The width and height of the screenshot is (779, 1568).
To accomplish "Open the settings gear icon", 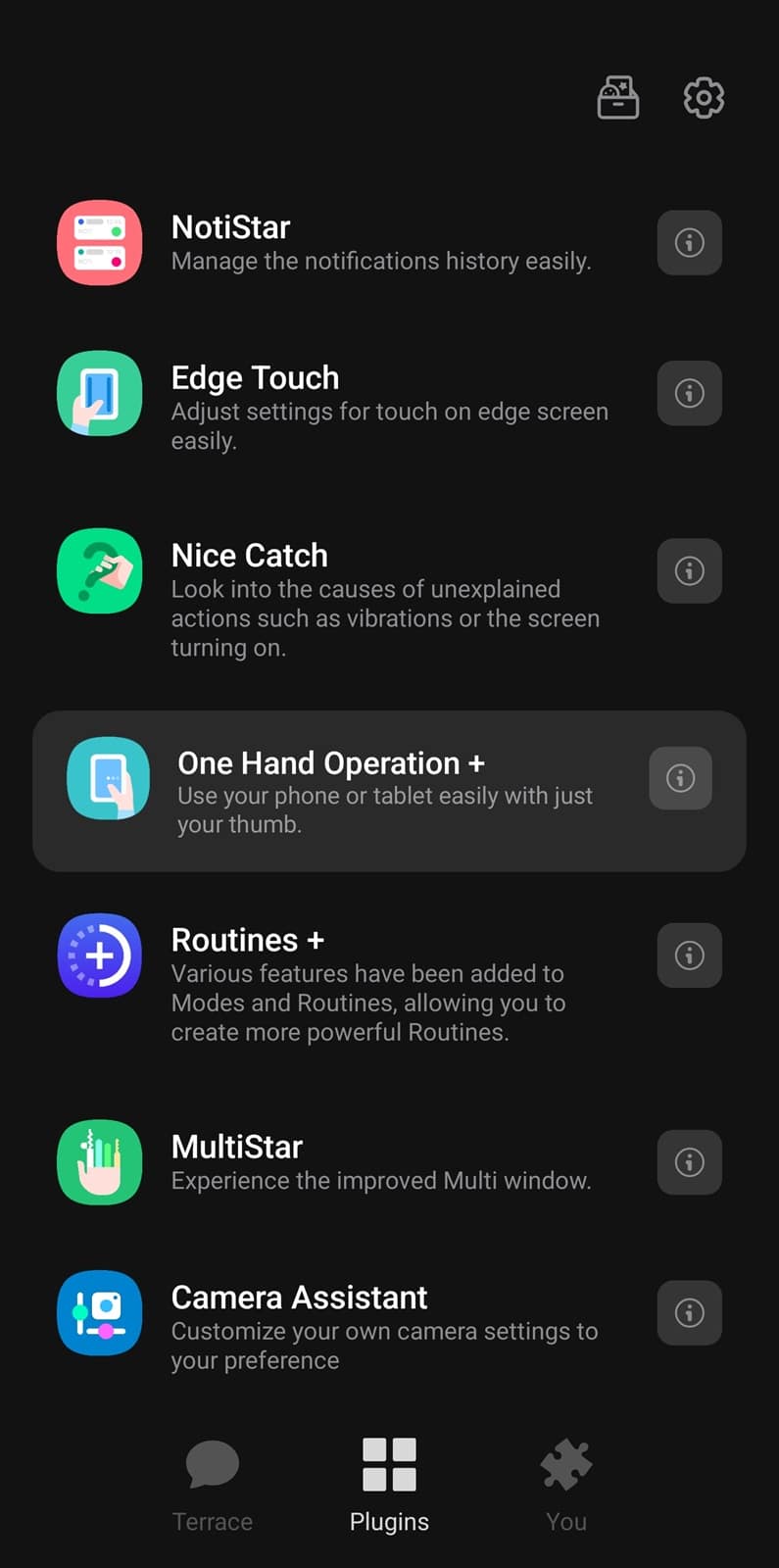I will click(704, 98).
